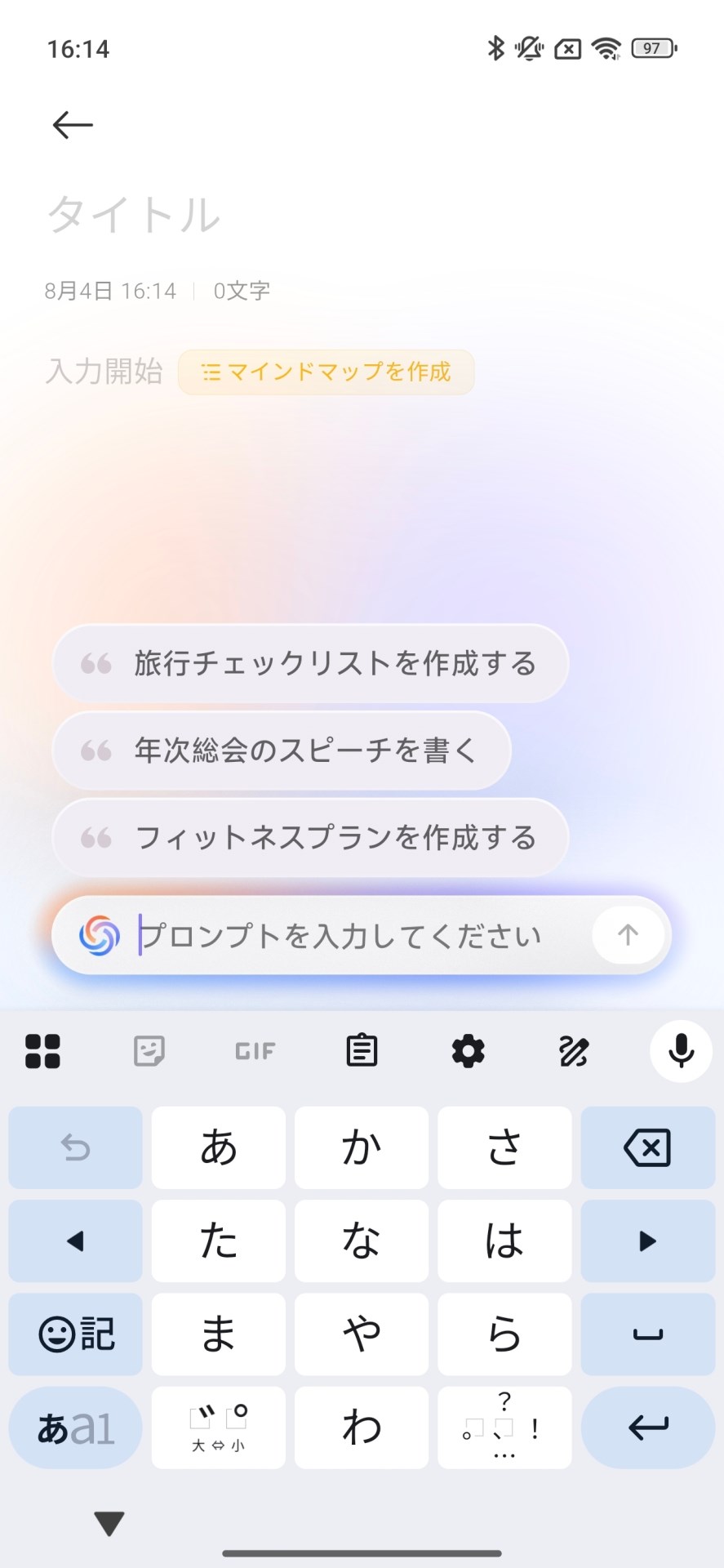
Task: Open the keyboard's four-square menu
Action: coord(42,1051)
